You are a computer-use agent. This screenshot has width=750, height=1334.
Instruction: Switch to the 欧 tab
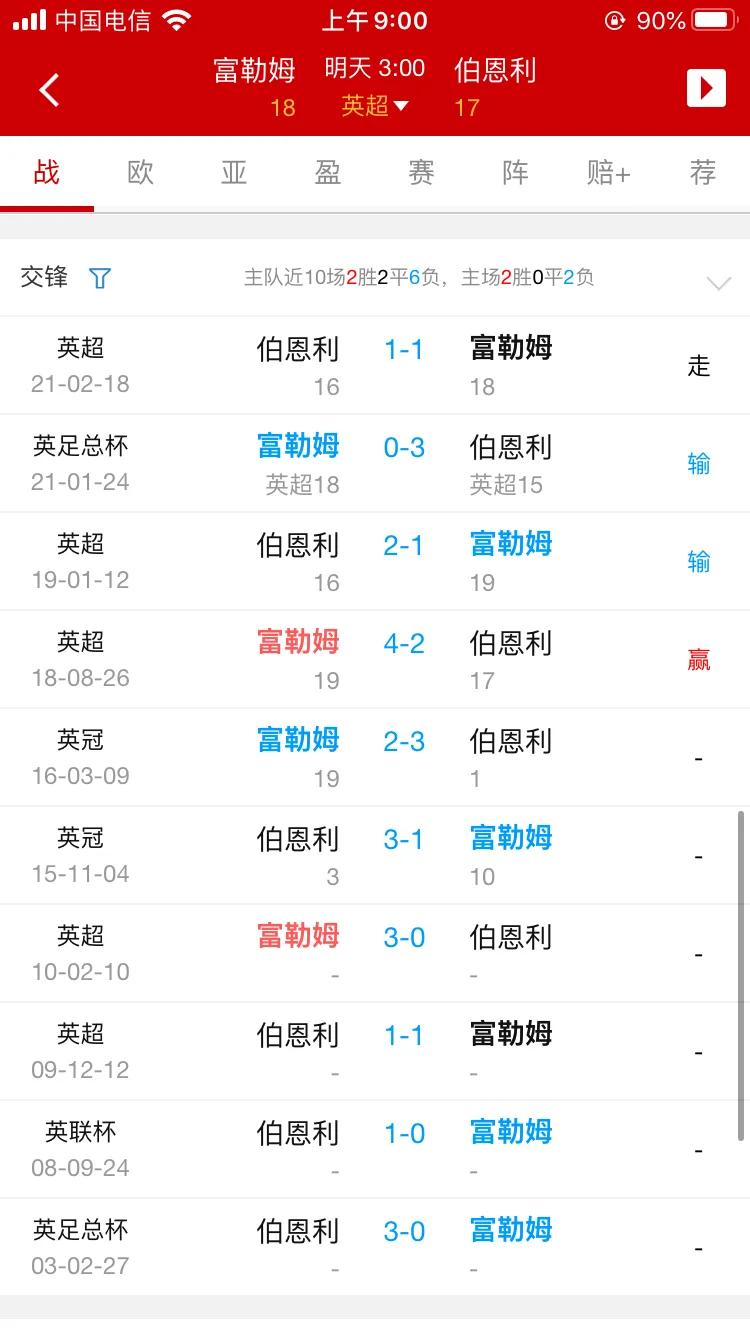click(x=141, y=173)
